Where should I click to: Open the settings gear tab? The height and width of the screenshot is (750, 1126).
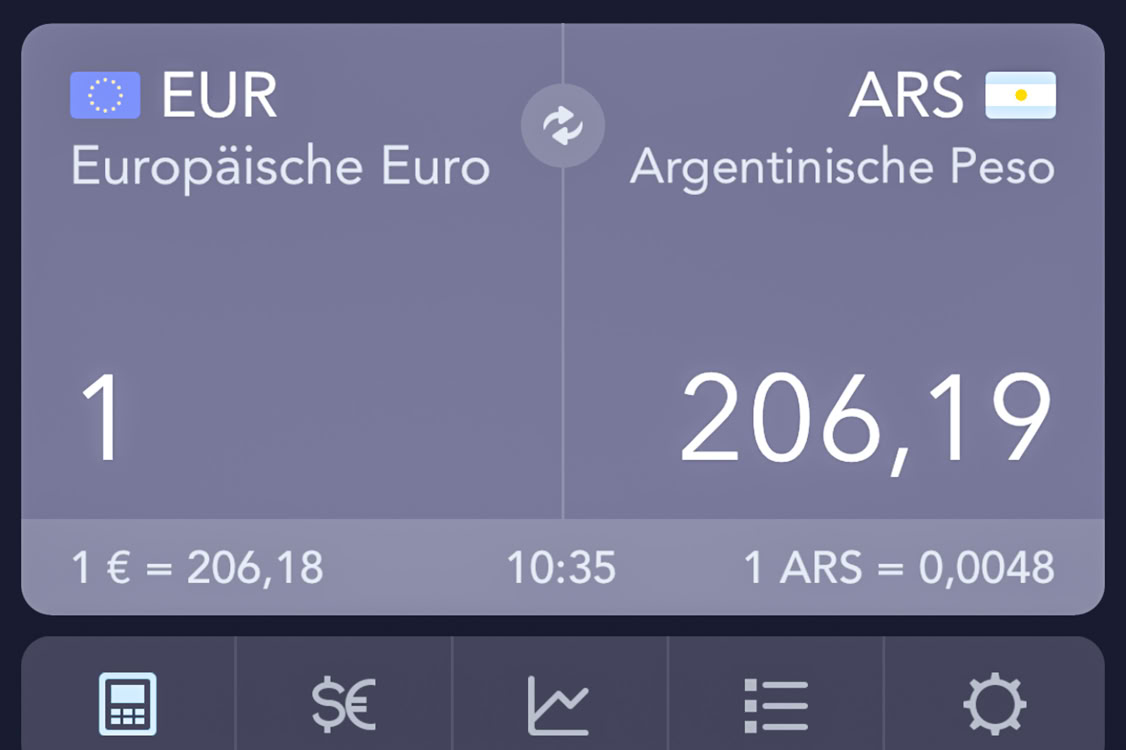[993, 703]
